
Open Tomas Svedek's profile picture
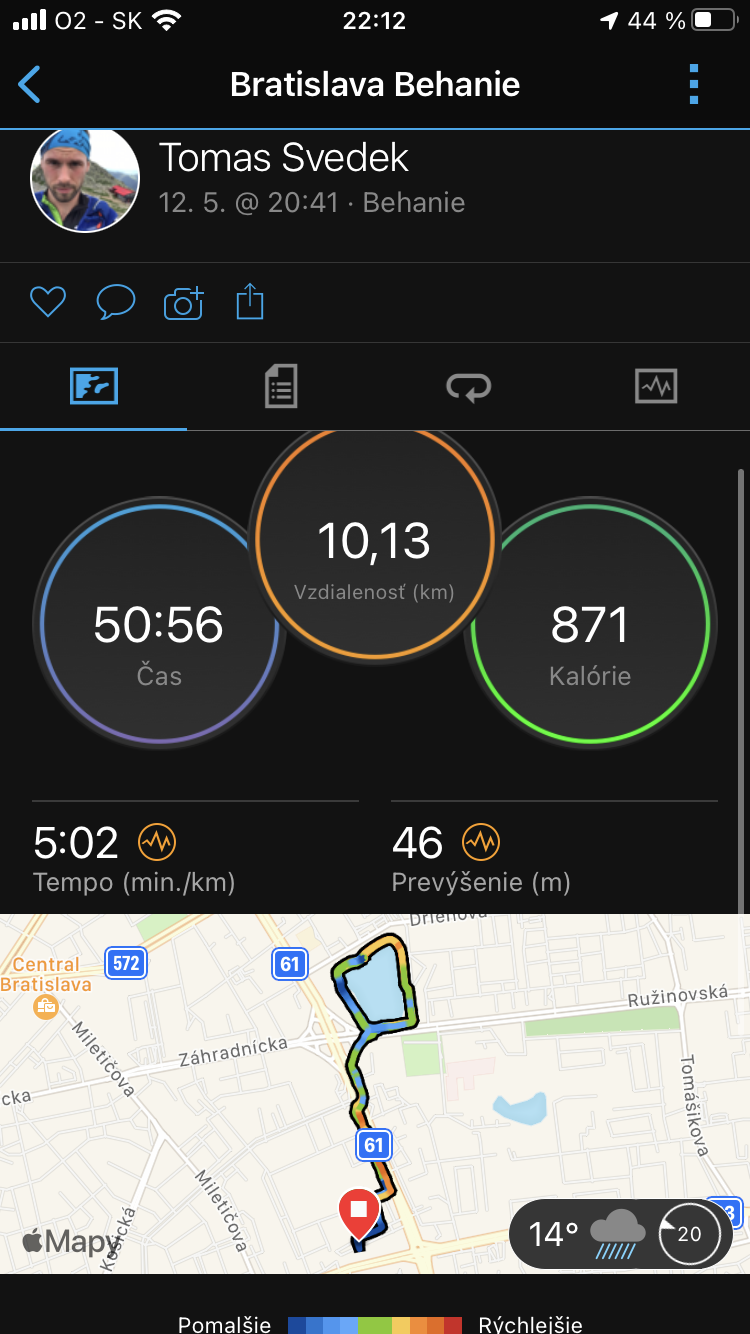tap(86, 180)
